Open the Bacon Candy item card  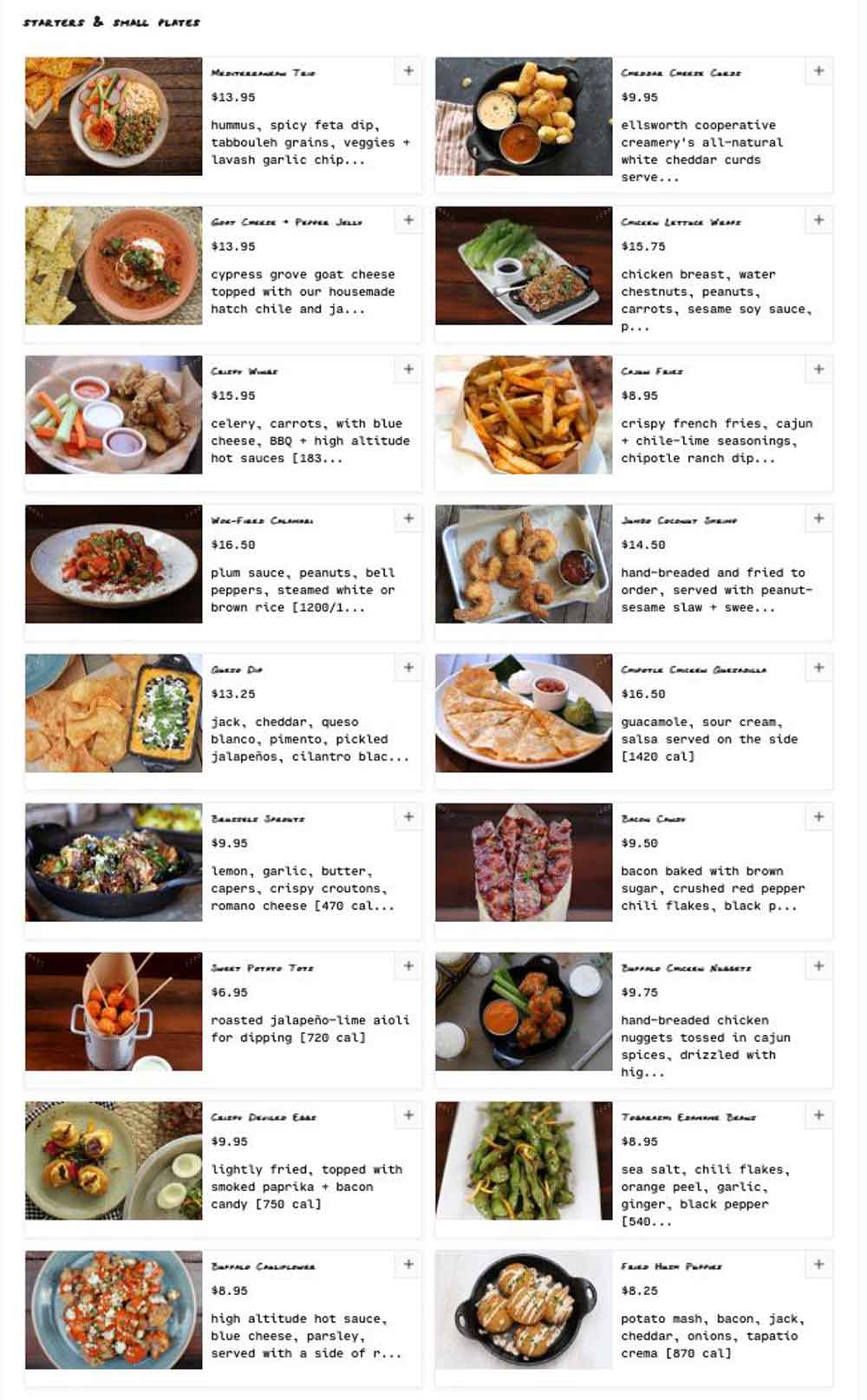coord(634,871)
